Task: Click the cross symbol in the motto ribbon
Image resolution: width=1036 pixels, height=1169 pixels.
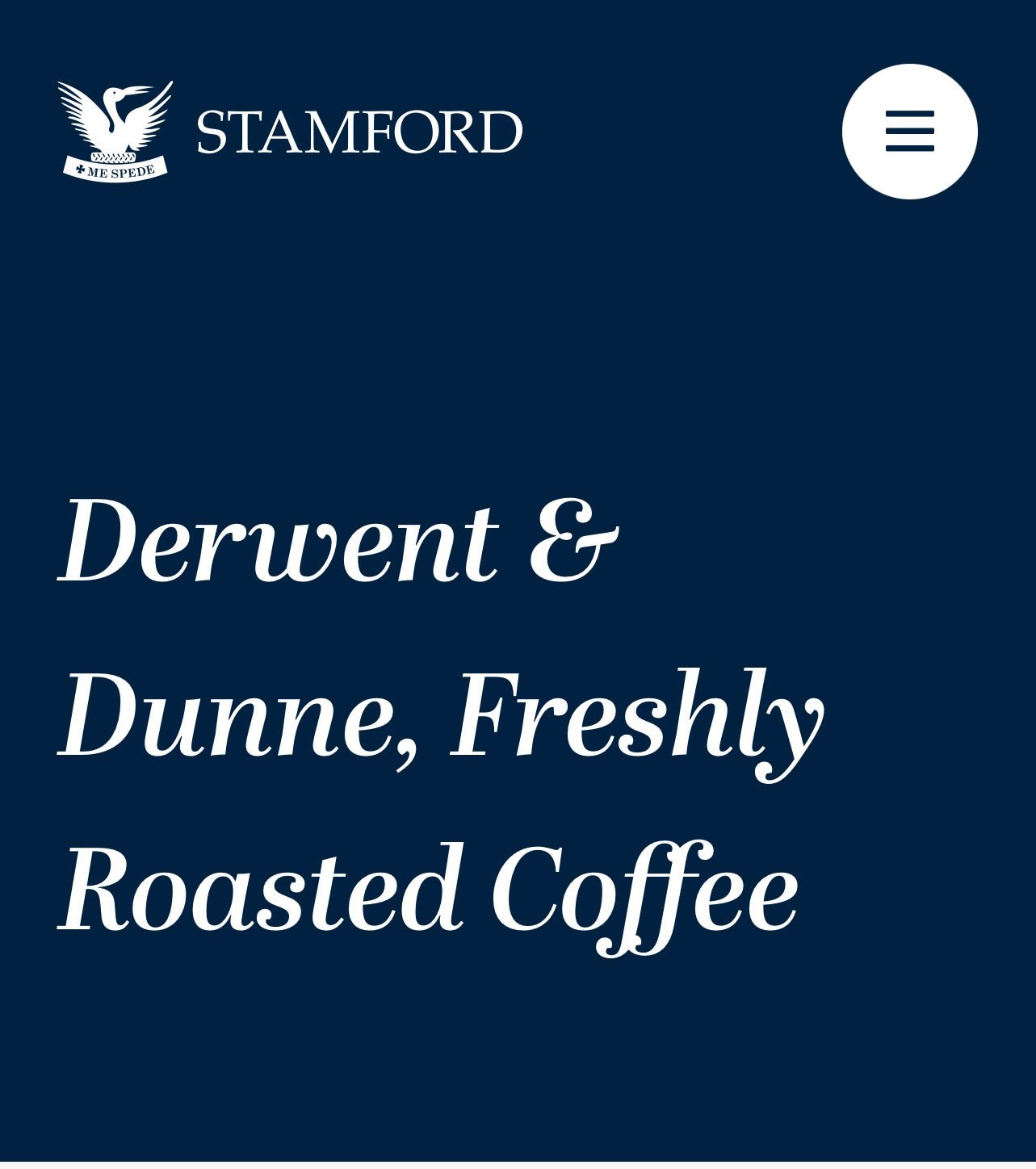Action: [x=79, y=169]
